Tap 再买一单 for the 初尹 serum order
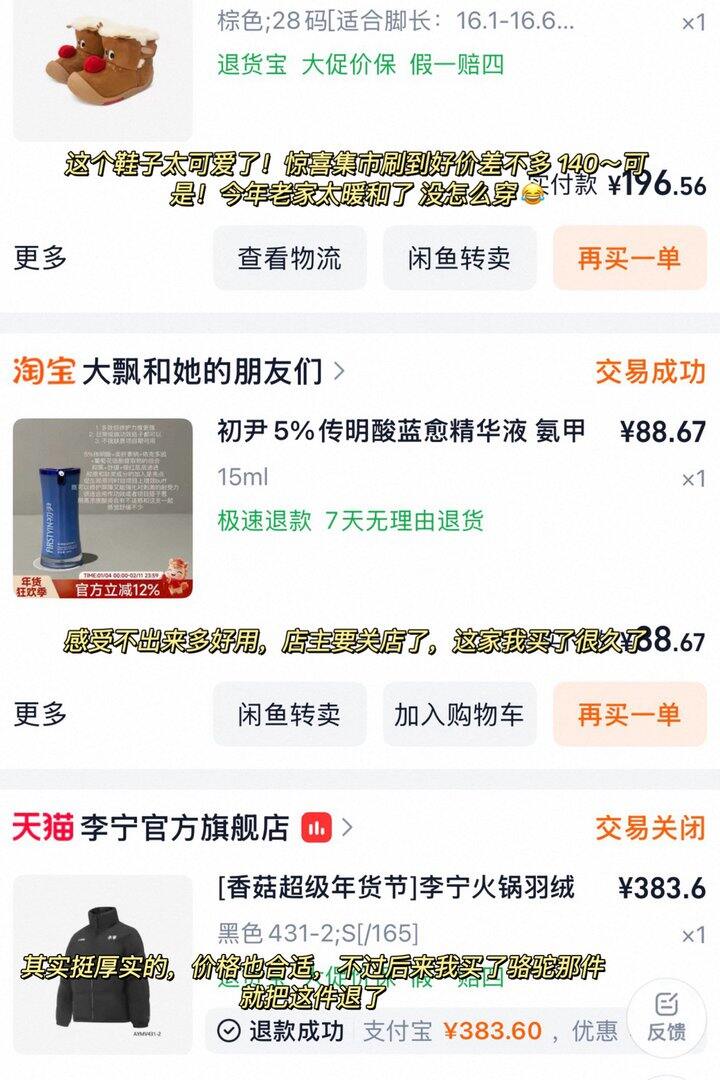The image size is (720, 1080). (629, 714)
